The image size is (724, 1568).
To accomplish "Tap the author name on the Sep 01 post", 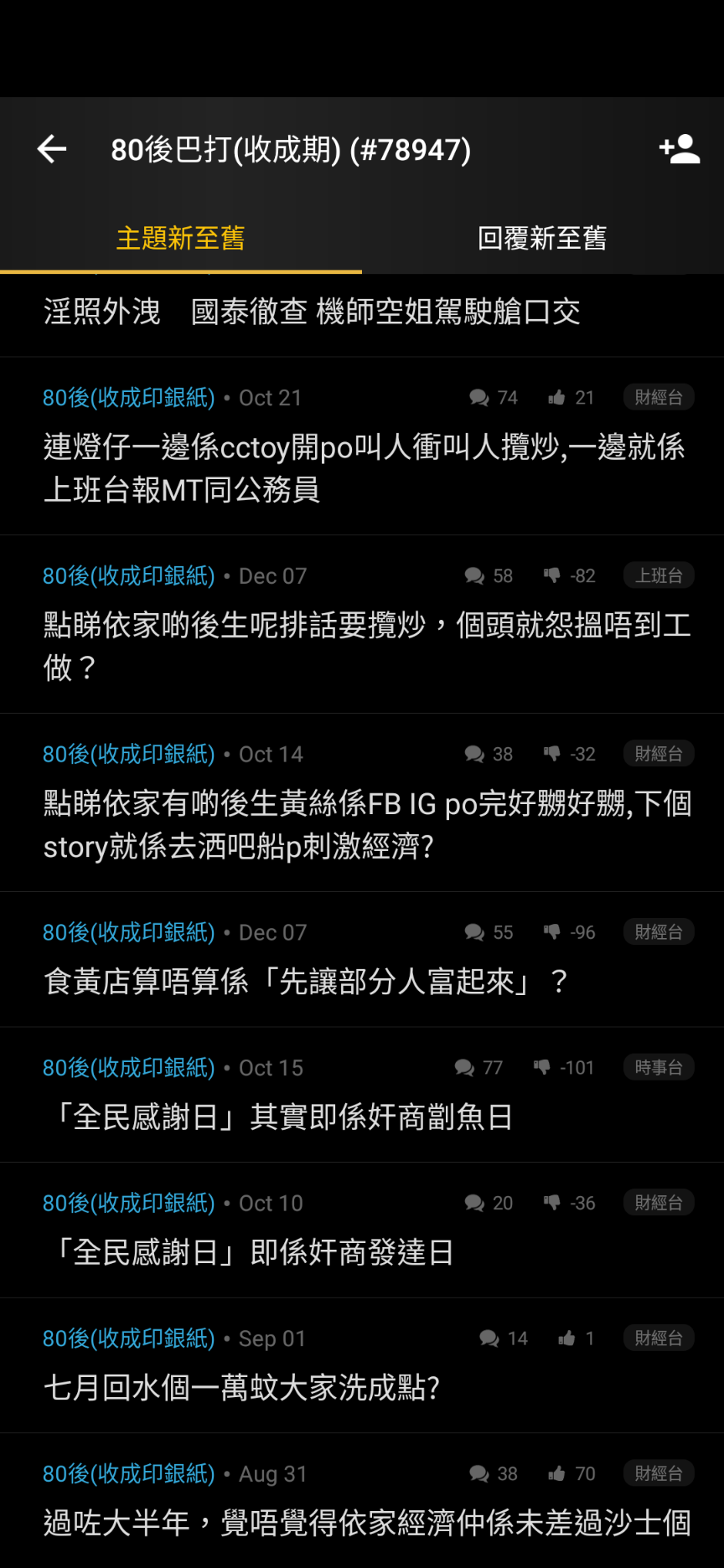I will pos(129,1338).
